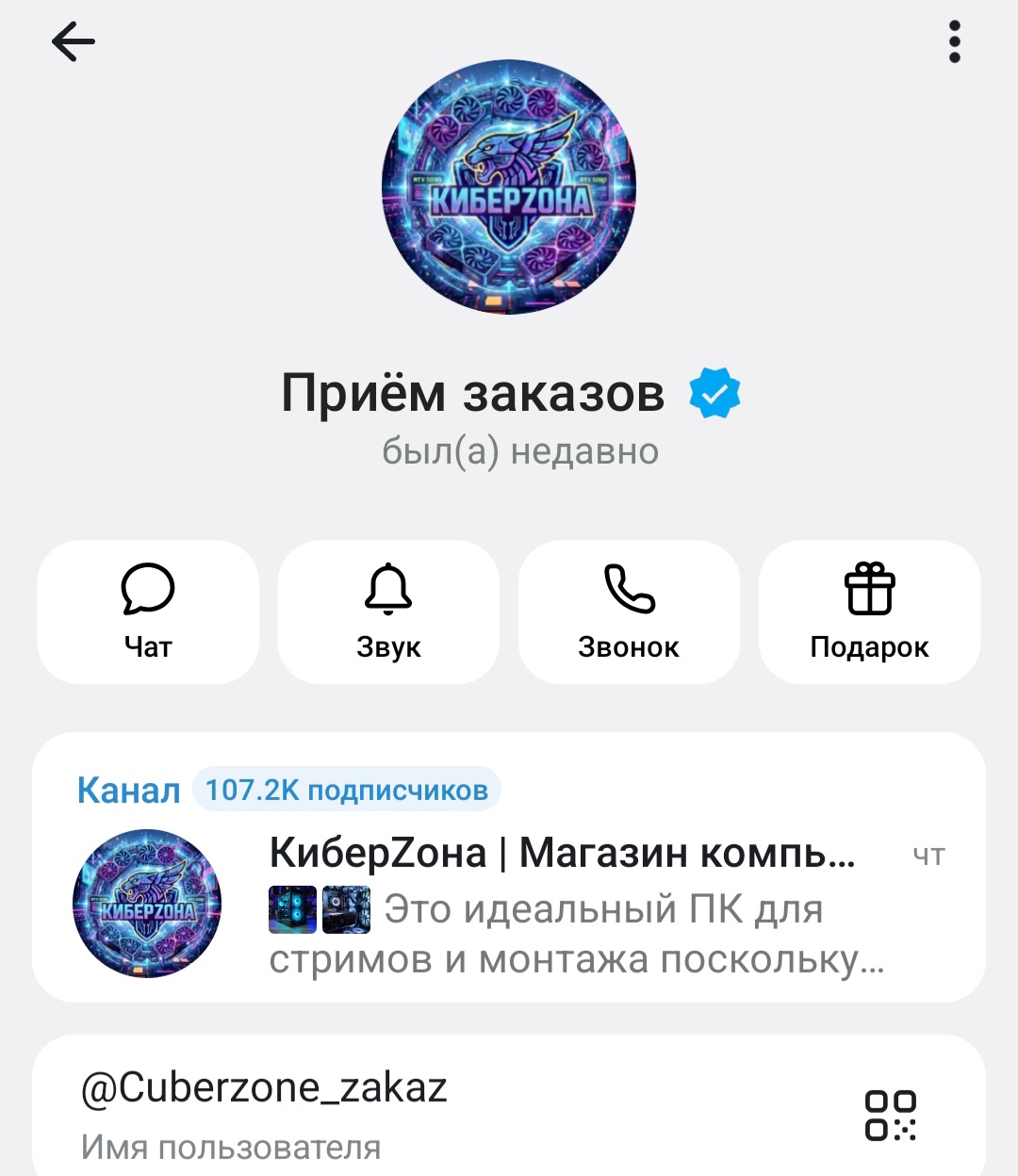The width and height of the screenshot is (1018, 1176).
Task: View the КиберZона profile picture
Action: (509, 187)
